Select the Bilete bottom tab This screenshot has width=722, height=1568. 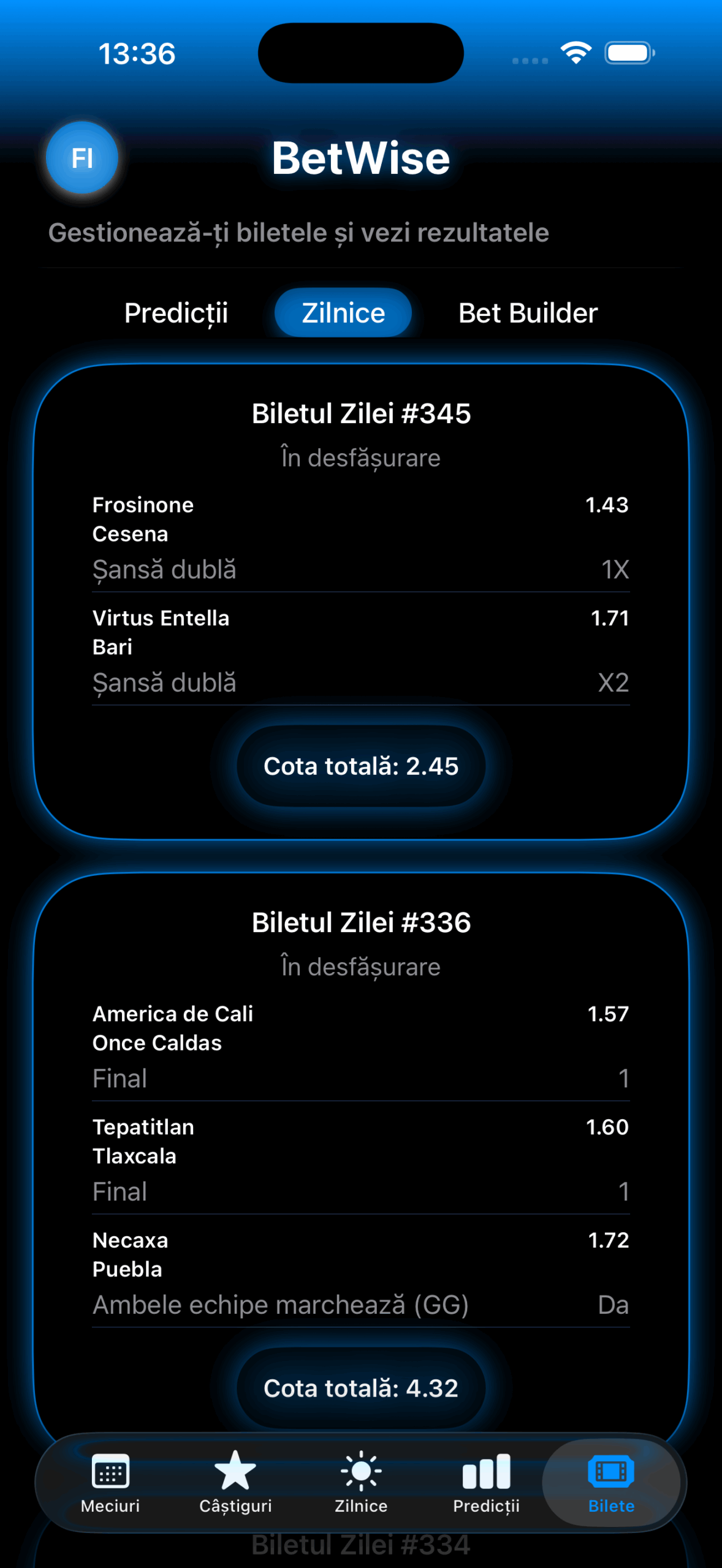[x=611, y=1481]
